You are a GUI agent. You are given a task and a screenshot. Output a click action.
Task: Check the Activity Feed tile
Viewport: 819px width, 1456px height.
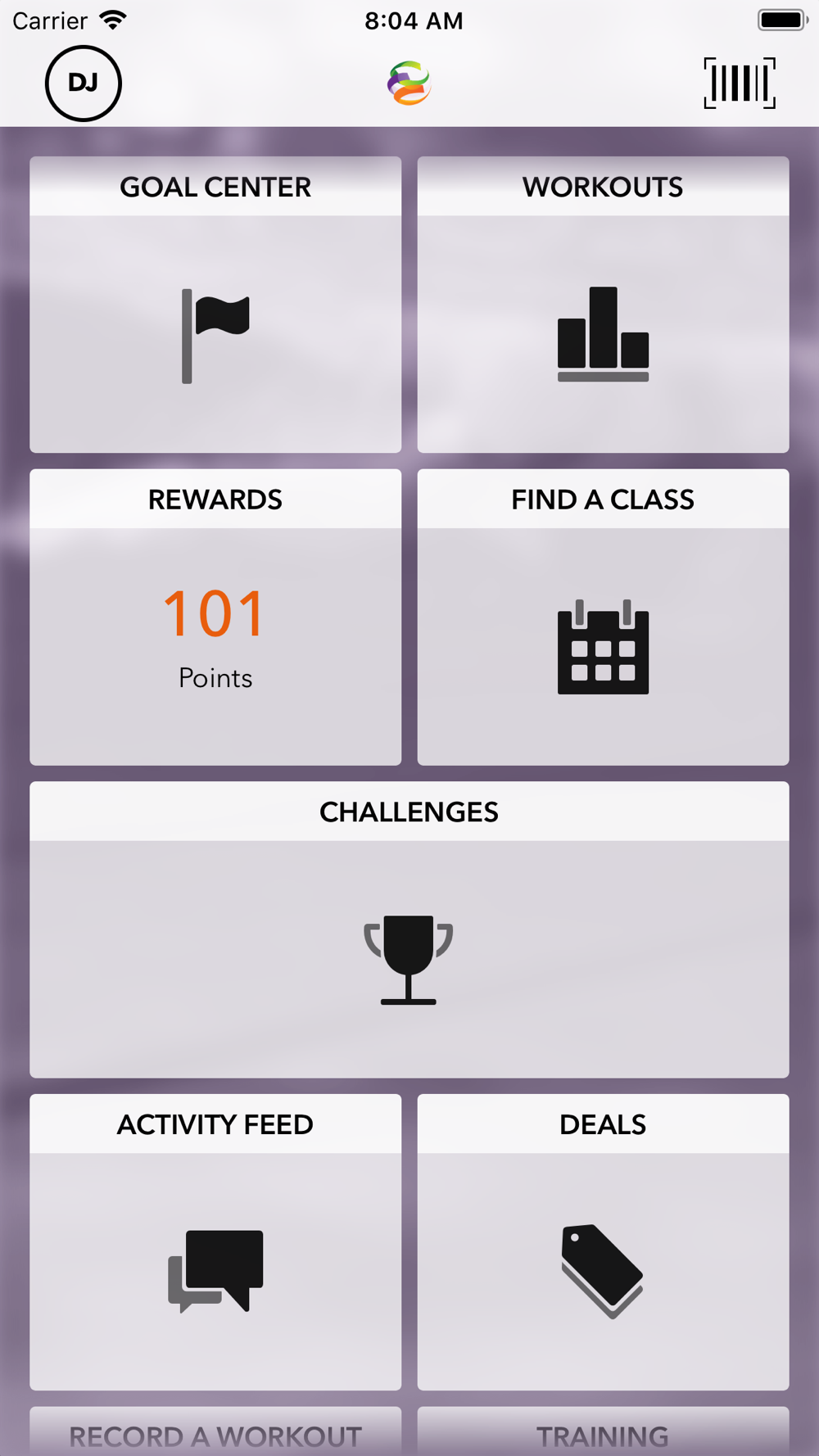[215, 1242]
